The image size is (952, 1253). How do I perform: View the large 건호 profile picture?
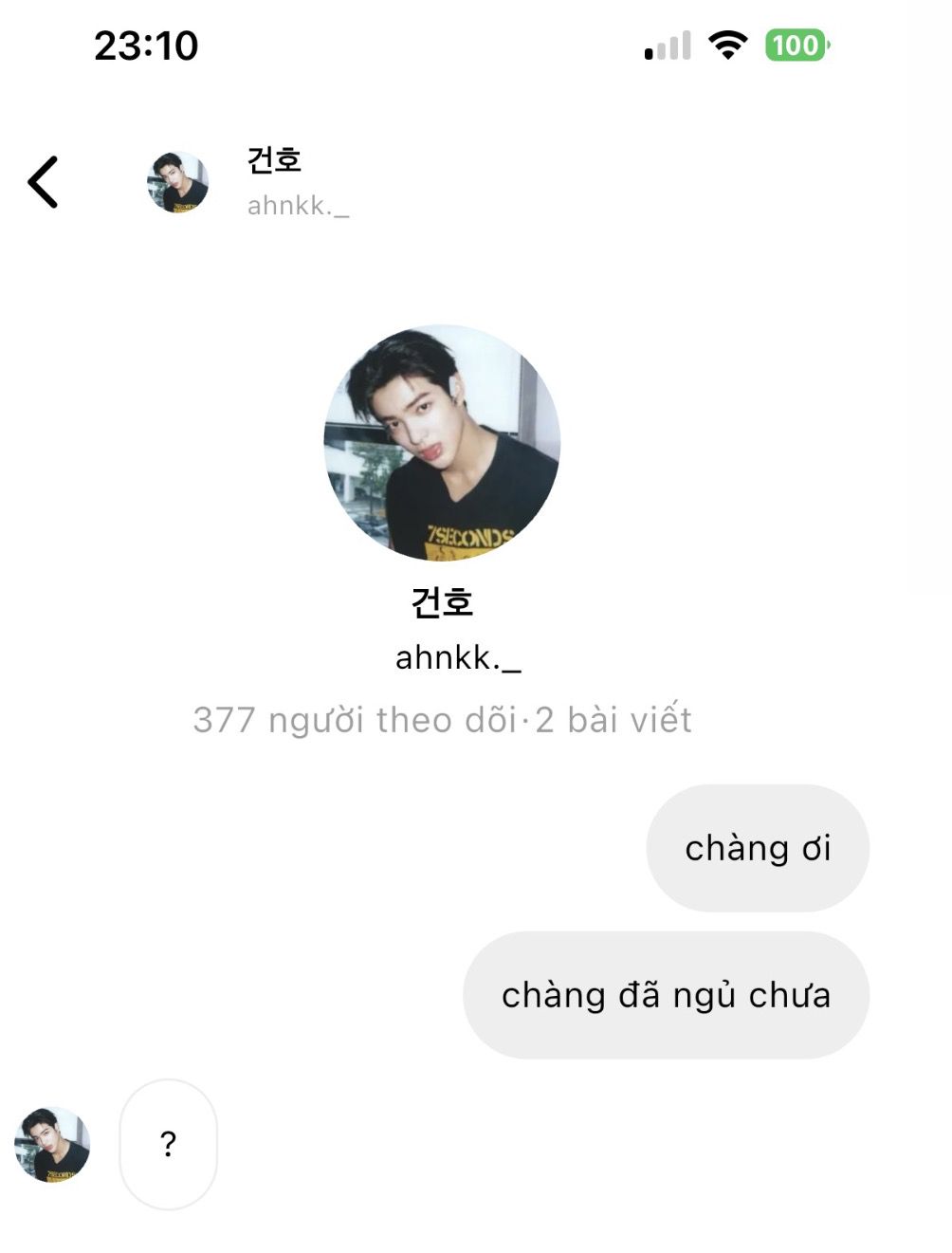pos(442,443)
